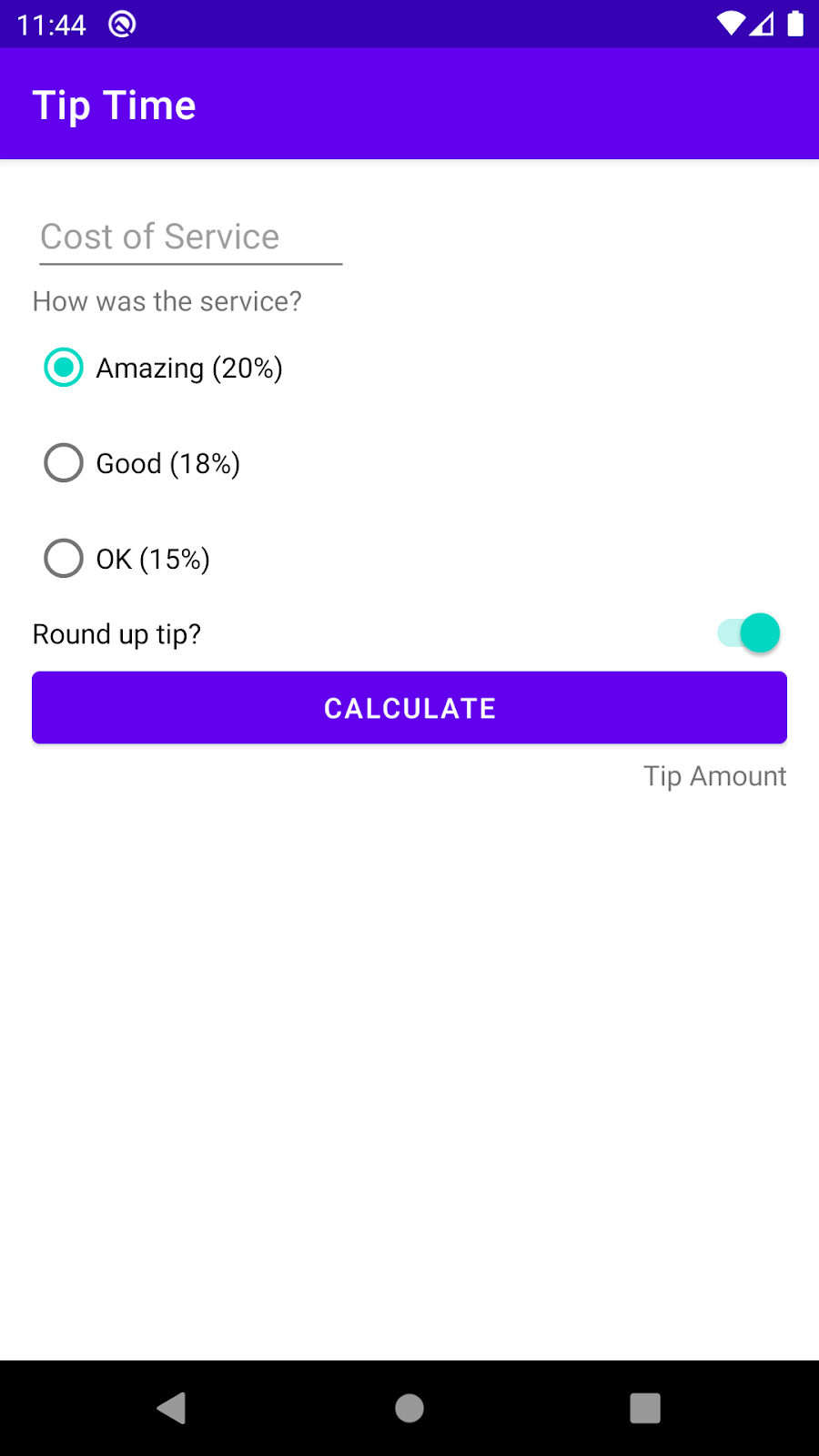Tap the Round up tip? text label
Screen dimensions: 819x1456
coord(117,634)
